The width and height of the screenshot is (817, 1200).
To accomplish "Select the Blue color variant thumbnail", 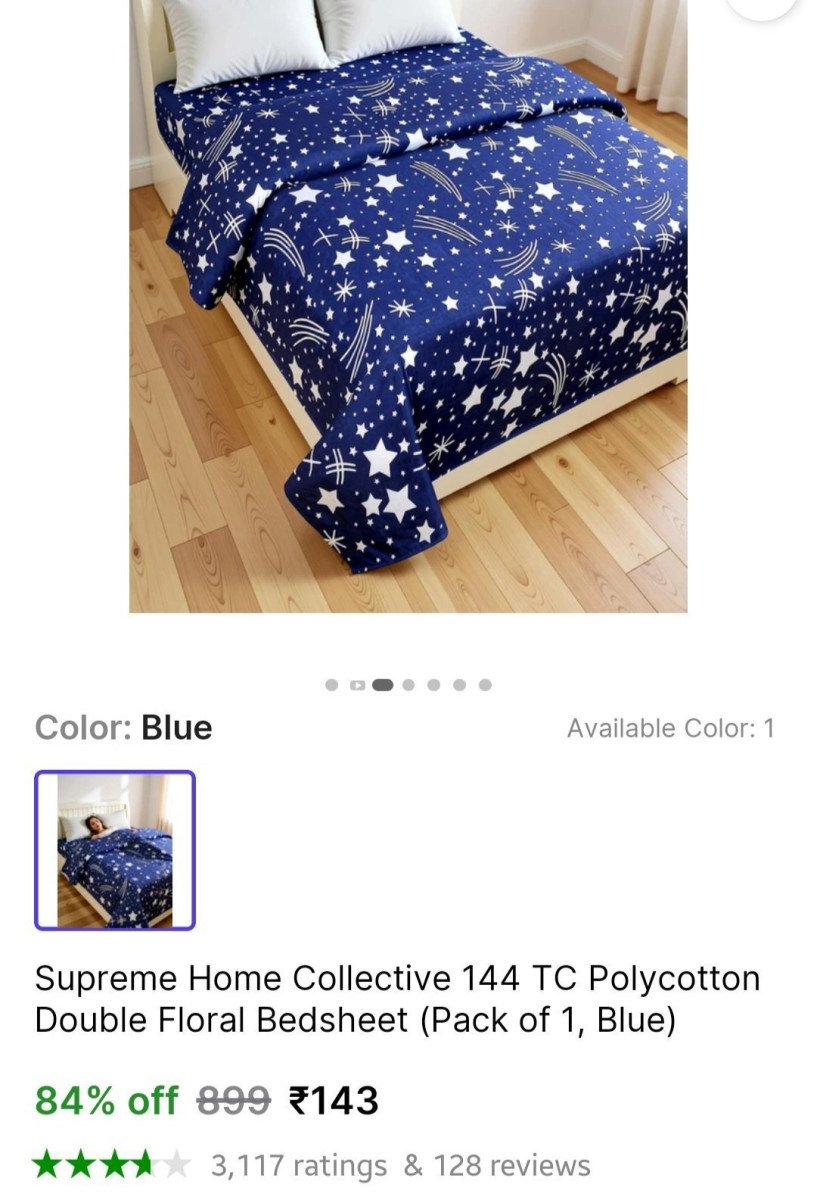I will [115, 850].
